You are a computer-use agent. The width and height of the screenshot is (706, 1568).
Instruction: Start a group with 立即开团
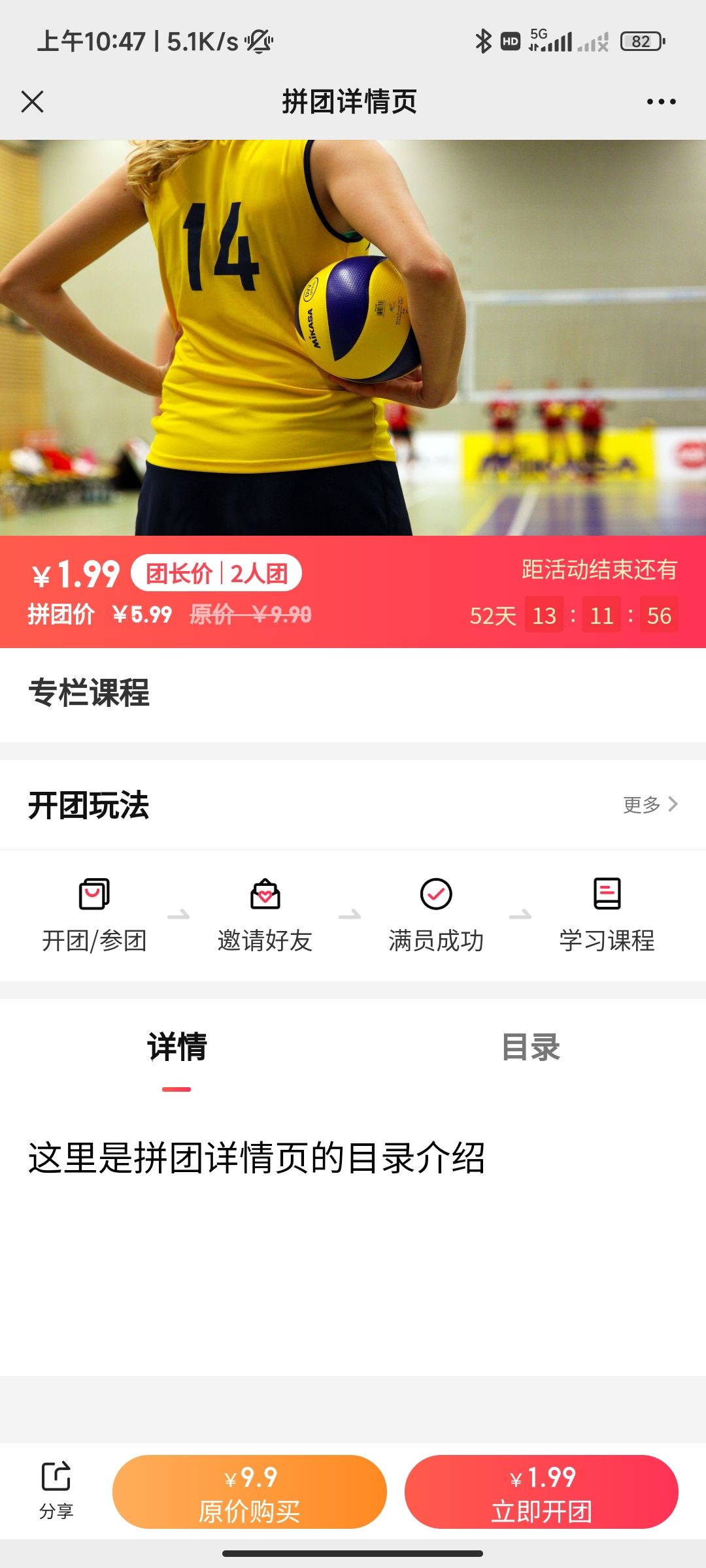click(x=541, y=1492)
